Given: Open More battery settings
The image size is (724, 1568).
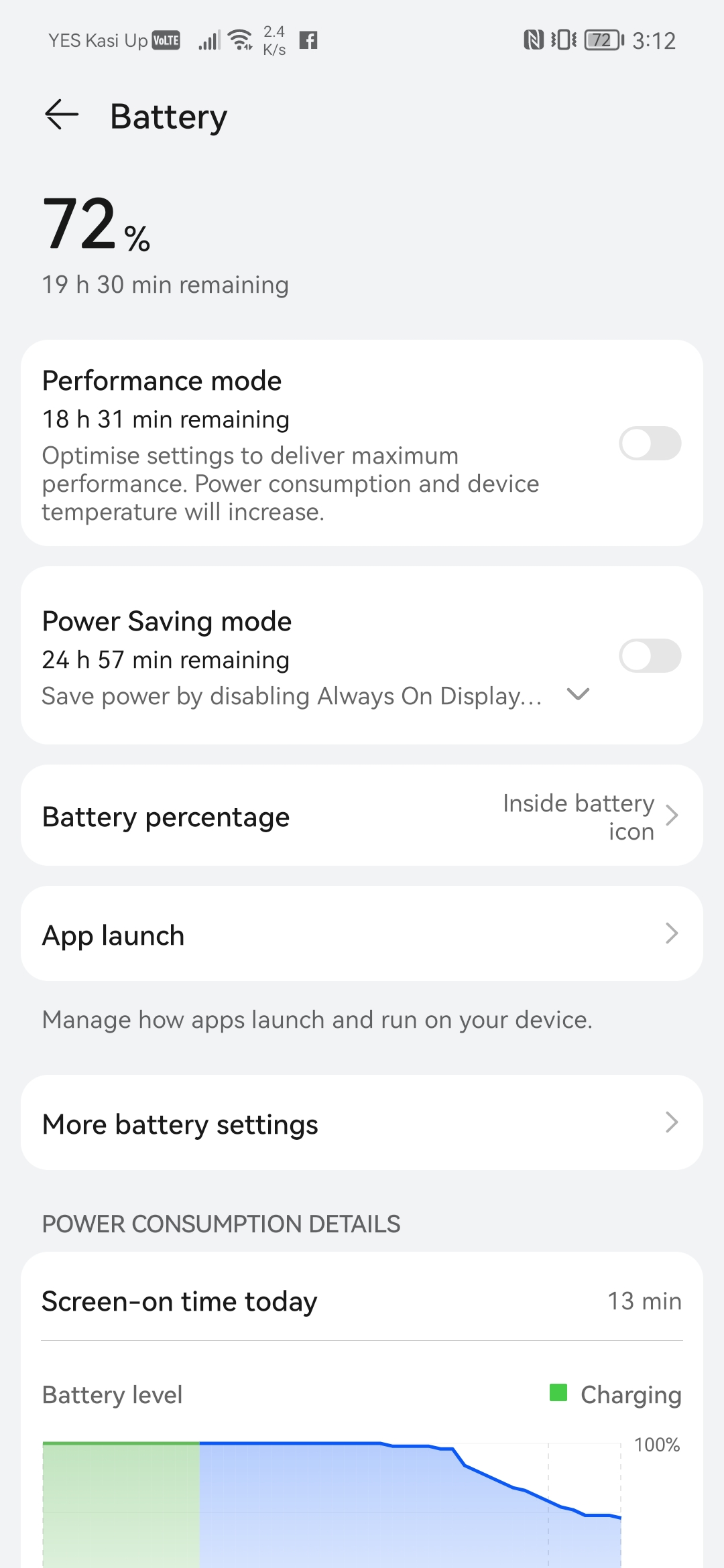Looking at the screenshot, I should 362,1123.
